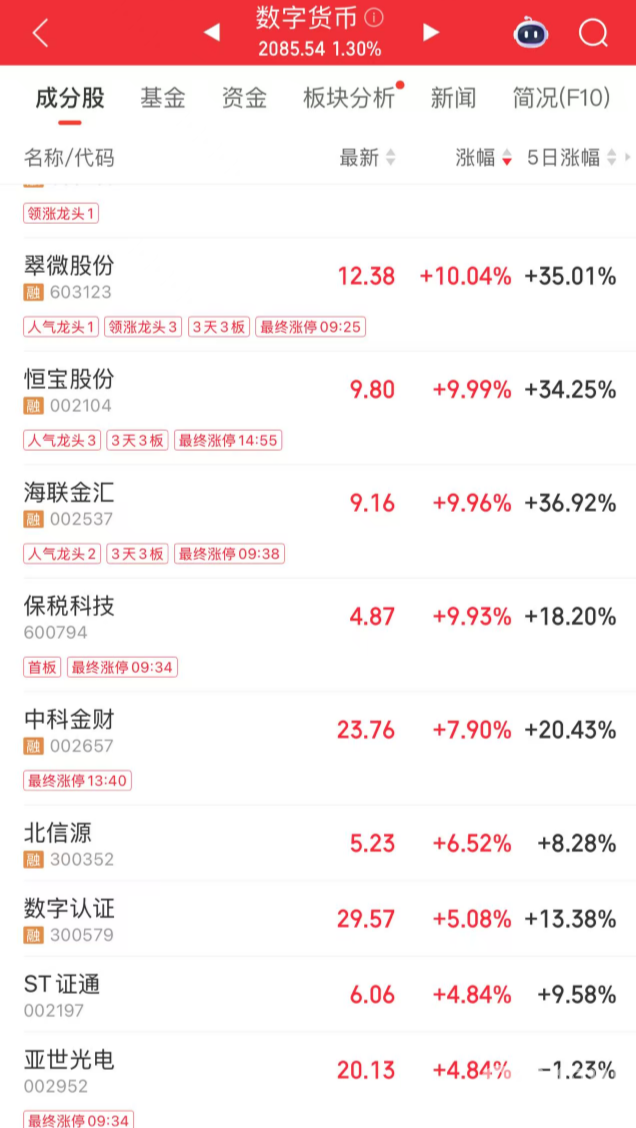Sort the list by 最新 price
The height and width of the screenshot is (1128, 636).
point(368,158)
